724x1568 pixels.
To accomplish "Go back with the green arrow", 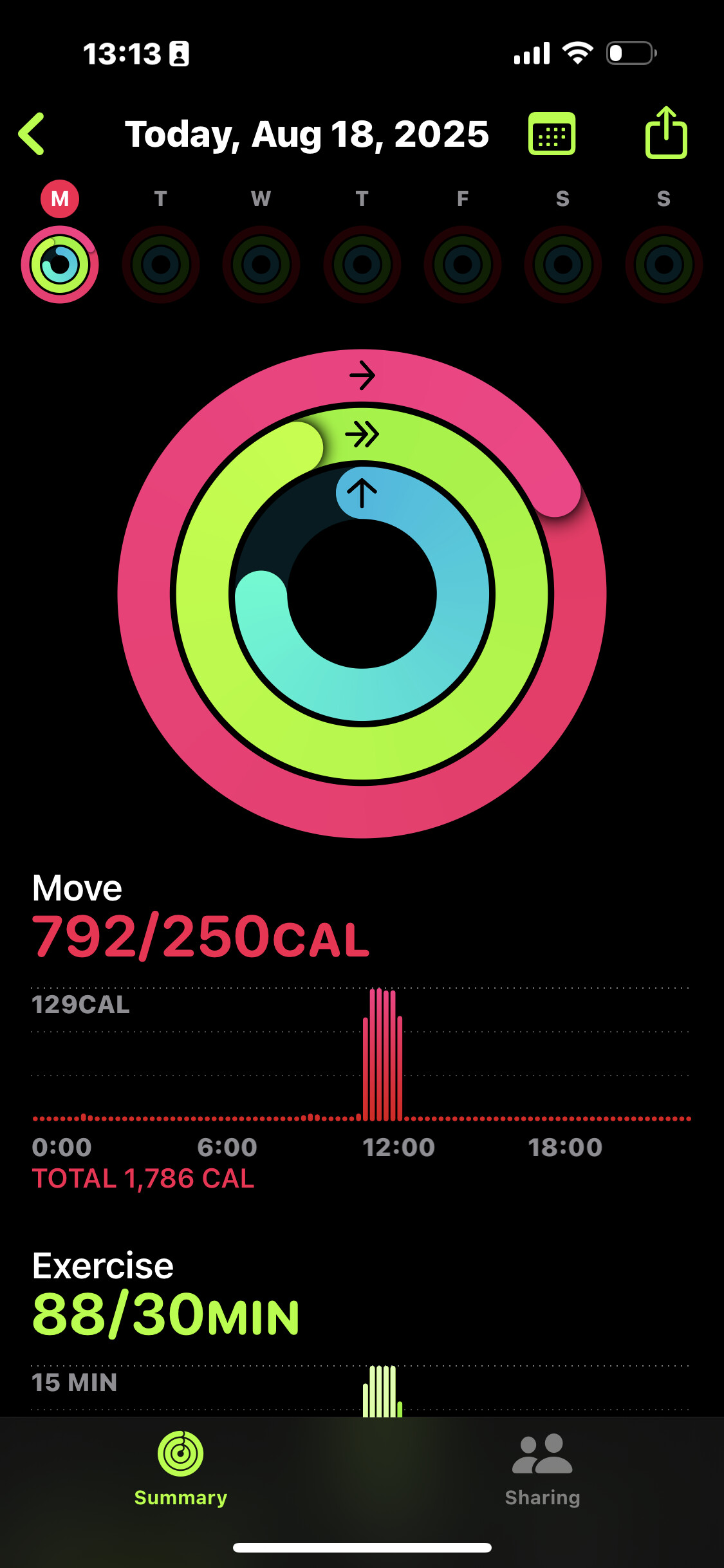I will point(32,134).
